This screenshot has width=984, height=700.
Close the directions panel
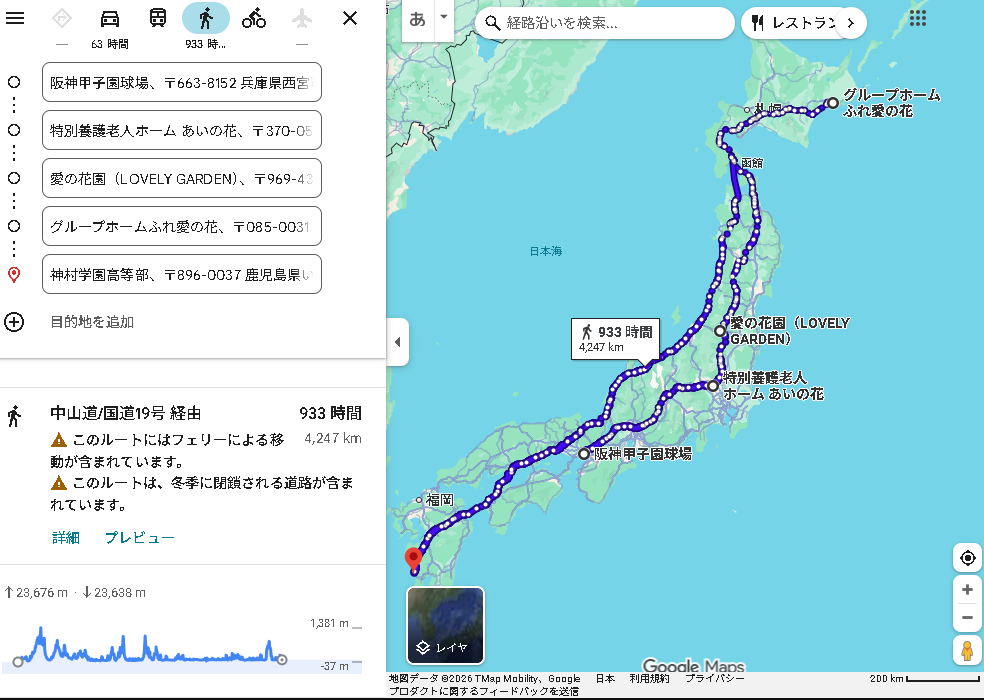point(350,18)
